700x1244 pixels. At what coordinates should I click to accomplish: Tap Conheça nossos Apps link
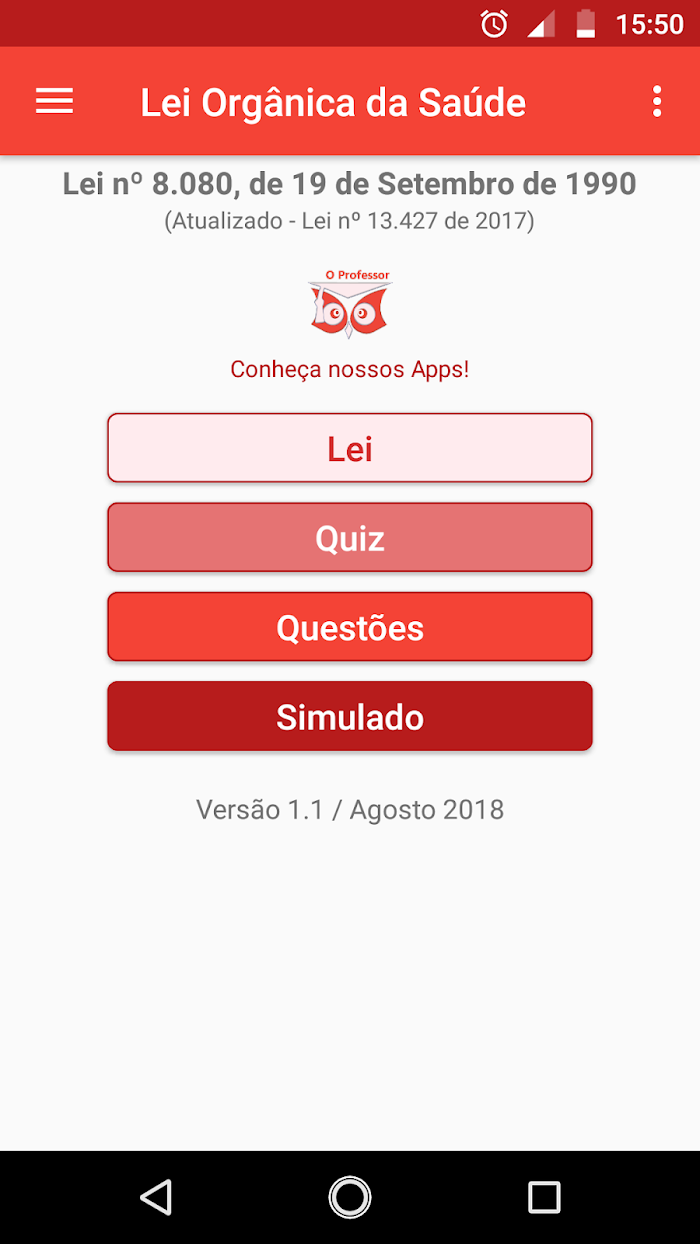point(350,369)
